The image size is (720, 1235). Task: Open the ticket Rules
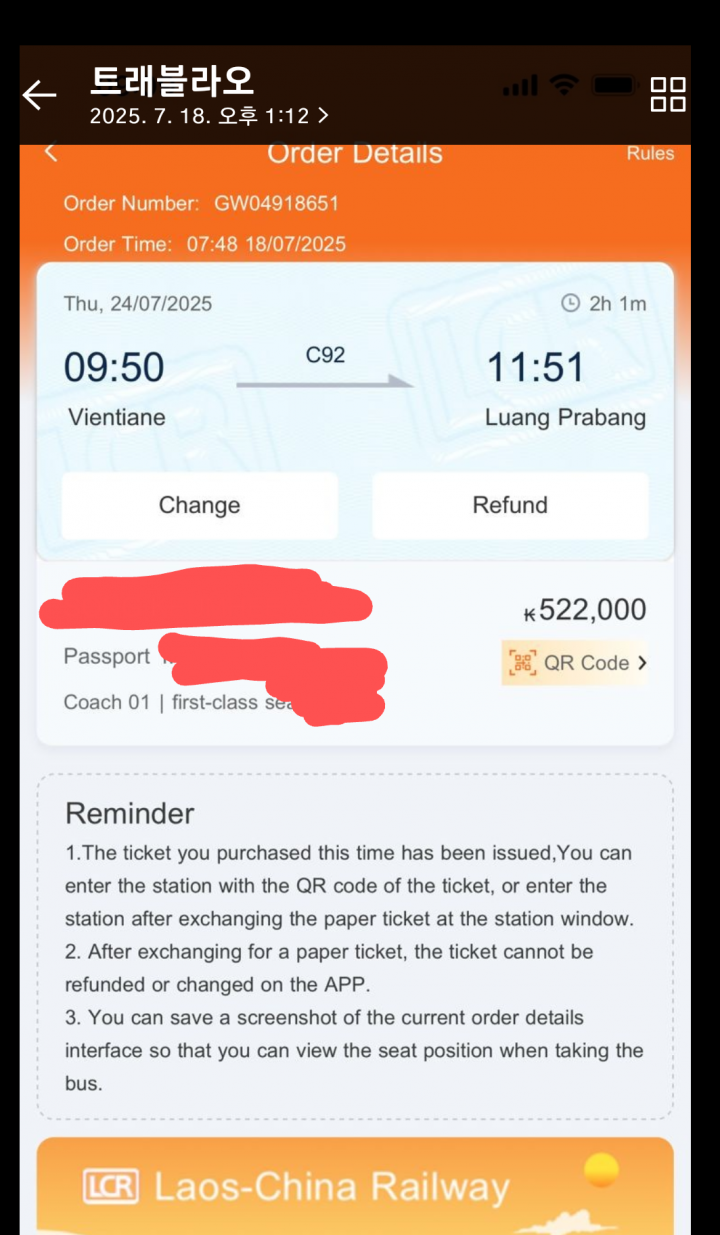[x=650, y=153]
